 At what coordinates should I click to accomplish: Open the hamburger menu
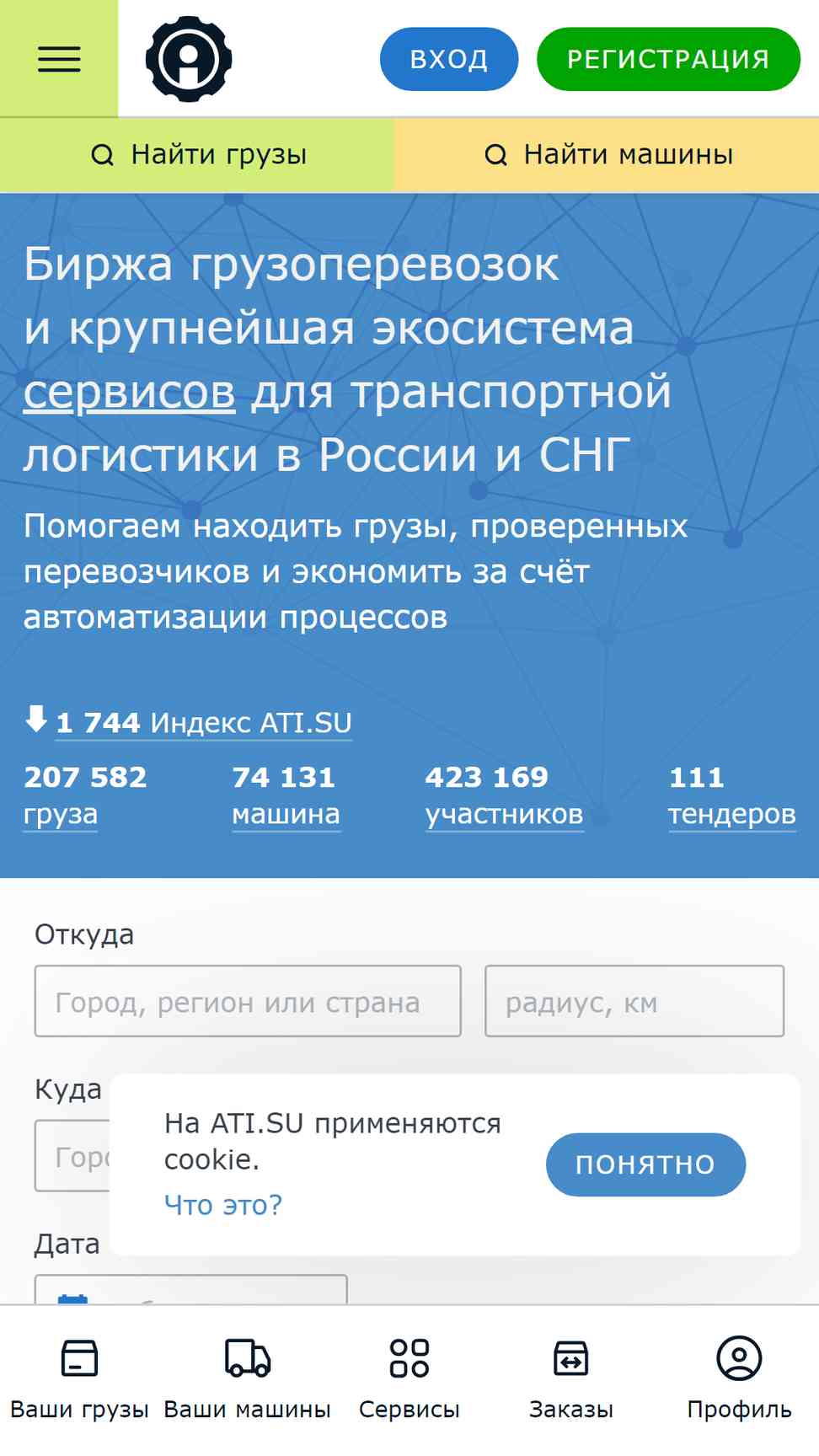point(59,59)
